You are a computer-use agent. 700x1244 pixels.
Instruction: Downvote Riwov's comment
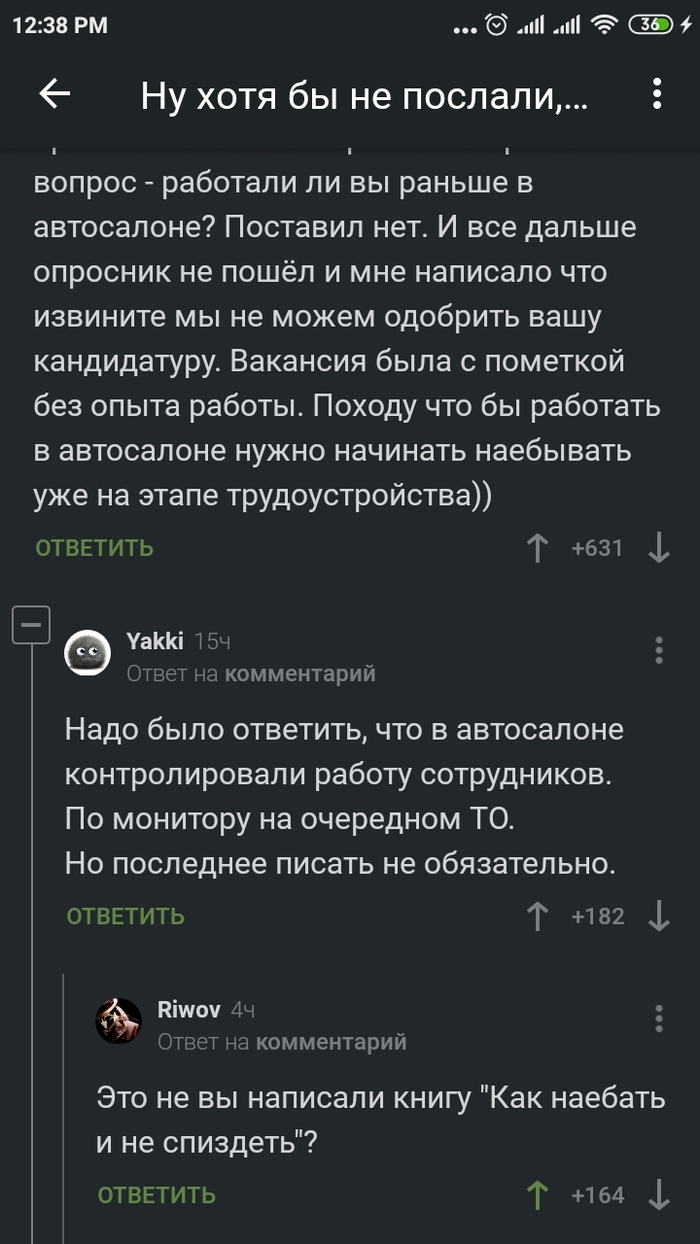point(659,1195)
